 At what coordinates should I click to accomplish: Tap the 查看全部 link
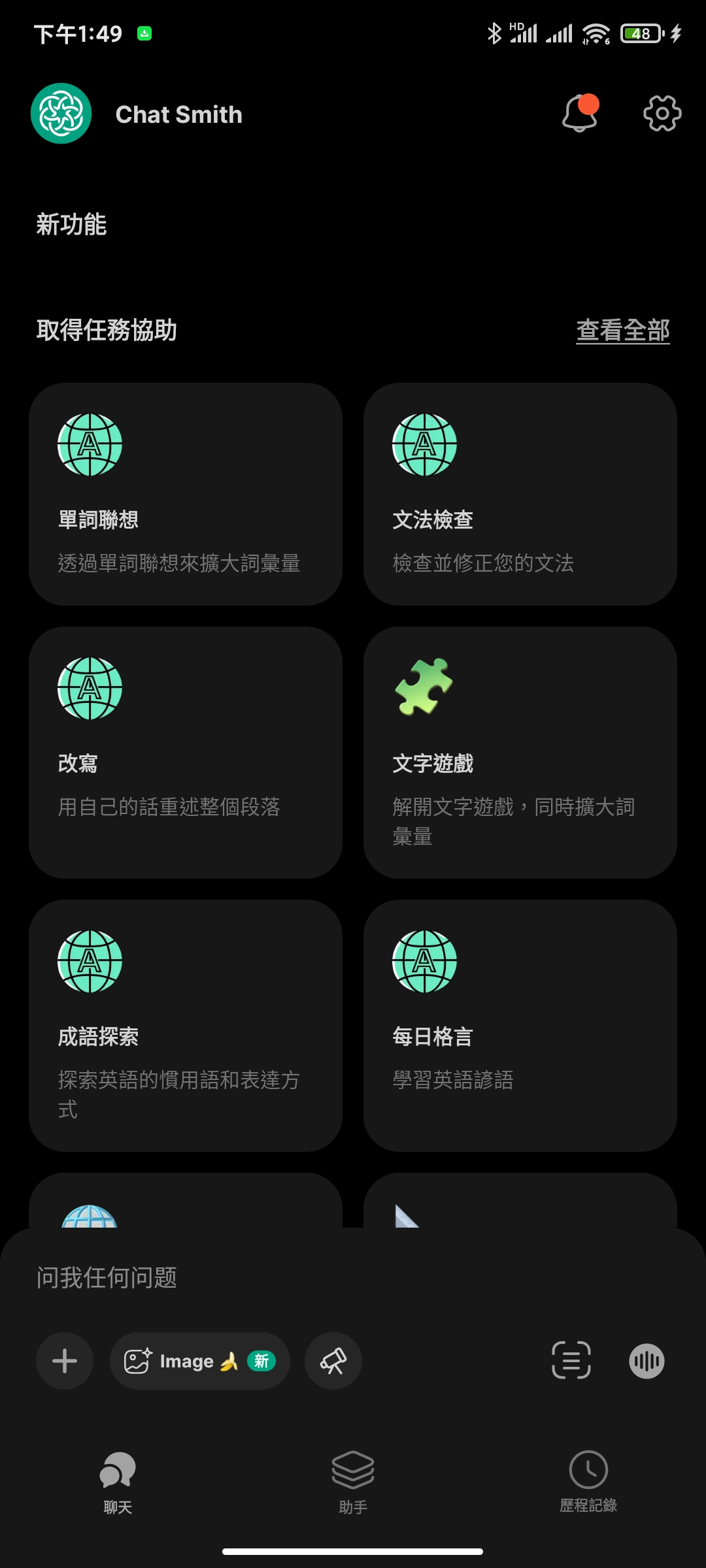[x=623, y=330]
